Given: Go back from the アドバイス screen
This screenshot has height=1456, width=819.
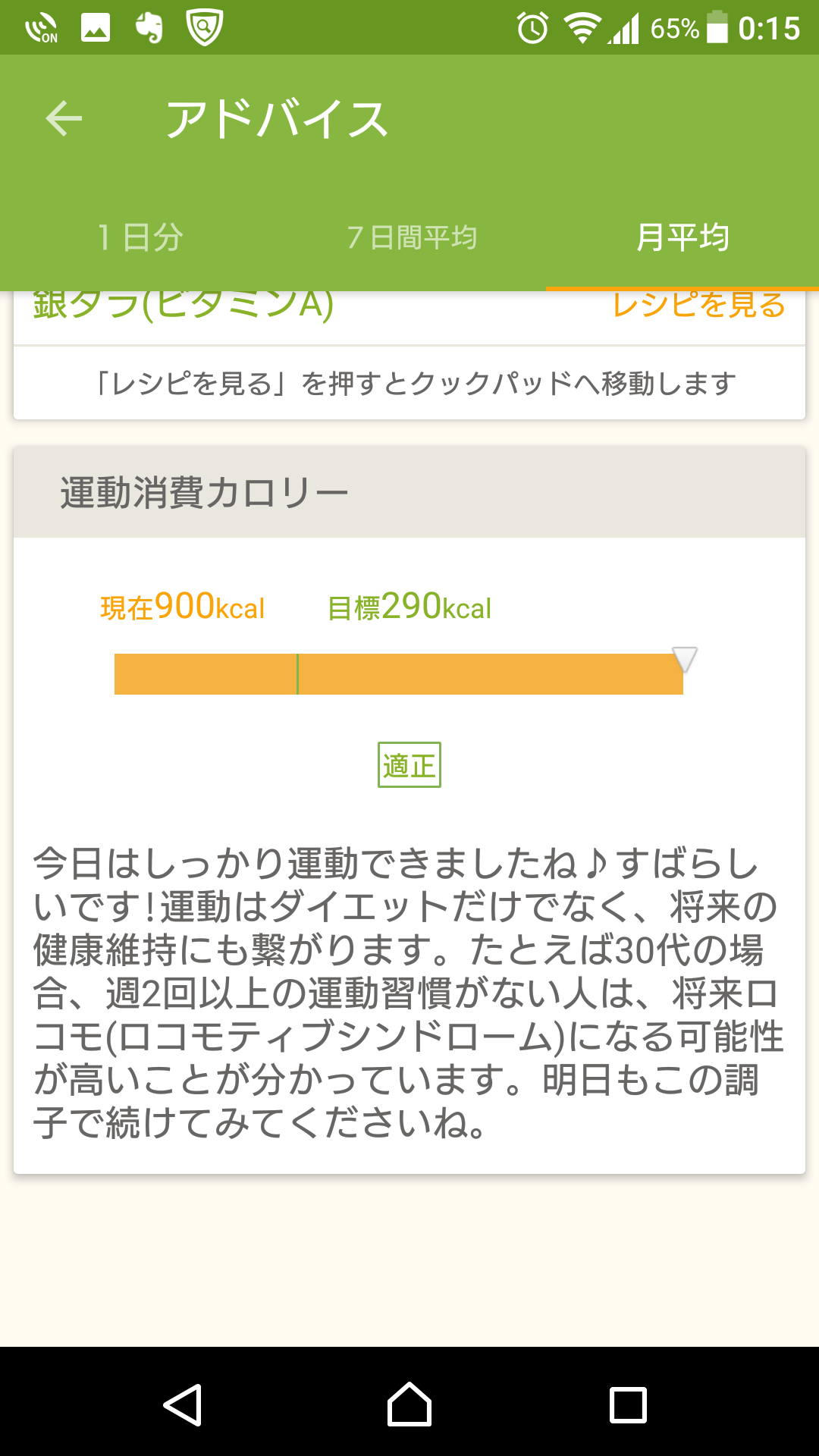Looking at the screenshot, I should [64, 119].
